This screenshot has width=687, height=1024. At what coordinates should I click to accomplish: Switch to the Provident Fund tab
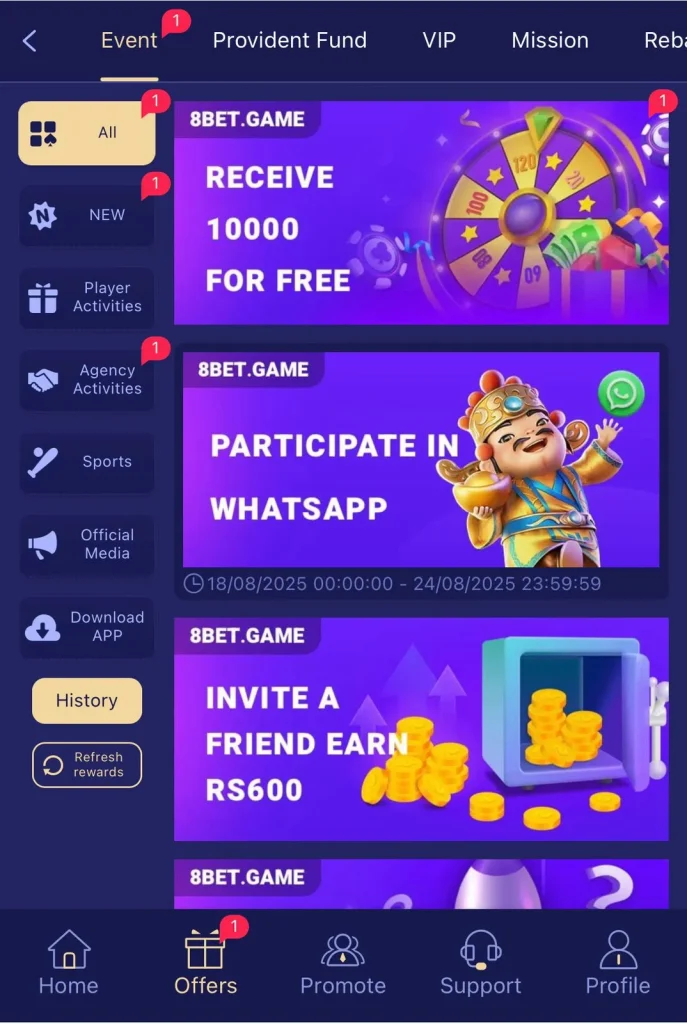pyautogui.click(x=289, y=41)
